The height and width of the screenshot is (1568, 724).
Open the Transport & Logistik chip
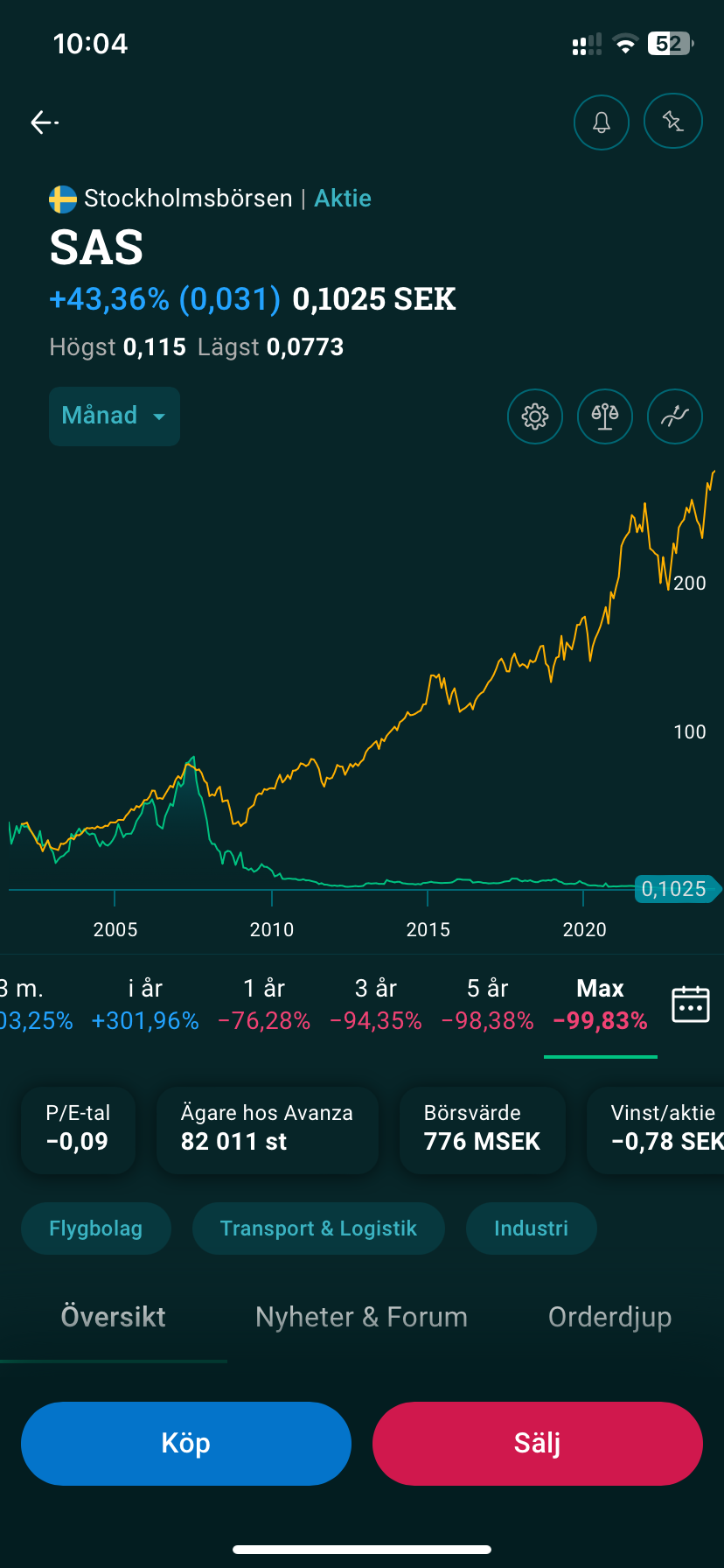coord(318,1228)
